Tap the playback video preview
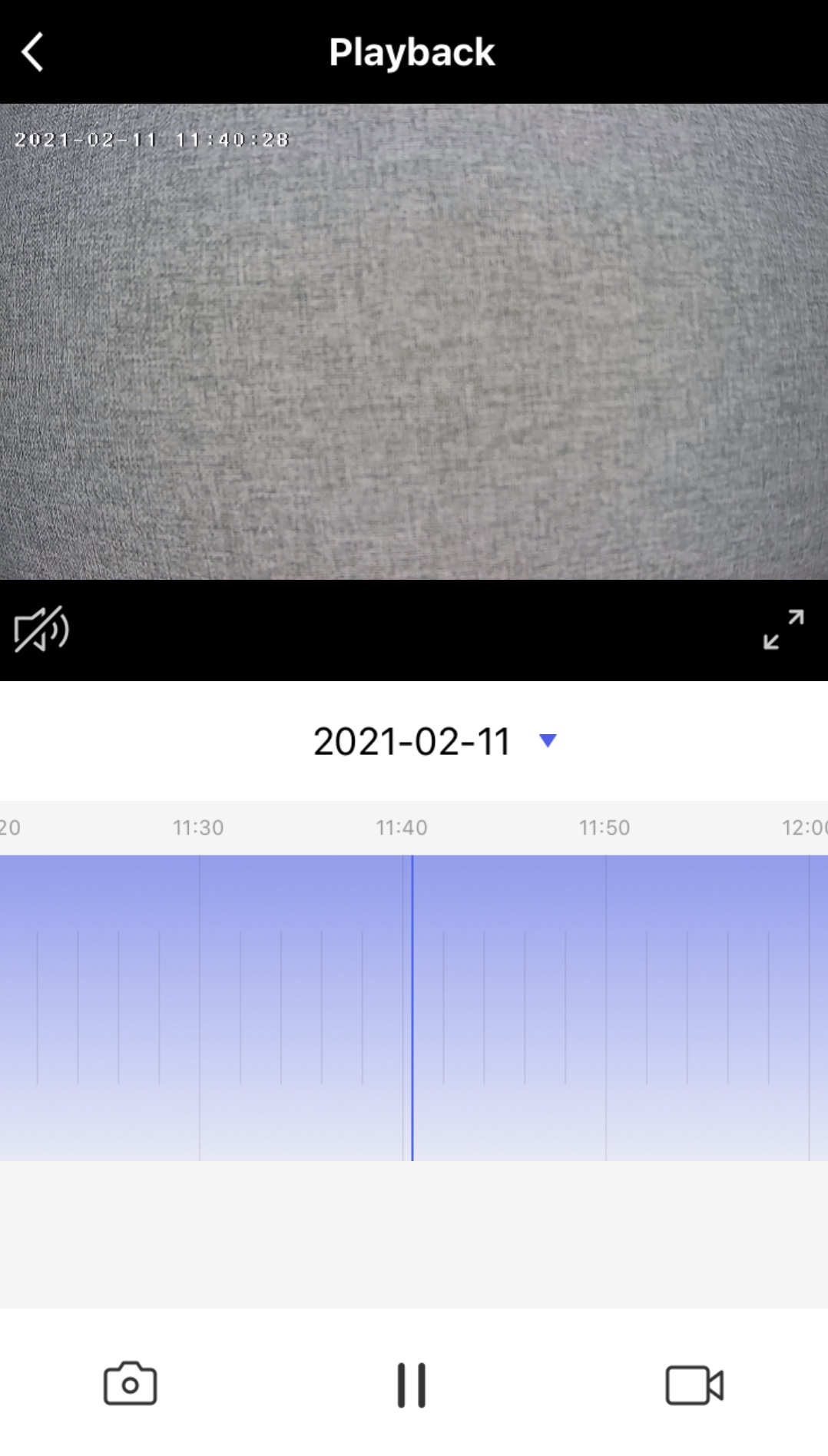The width and height of the screenshot is (828, 1456). [x=414, y=342]
